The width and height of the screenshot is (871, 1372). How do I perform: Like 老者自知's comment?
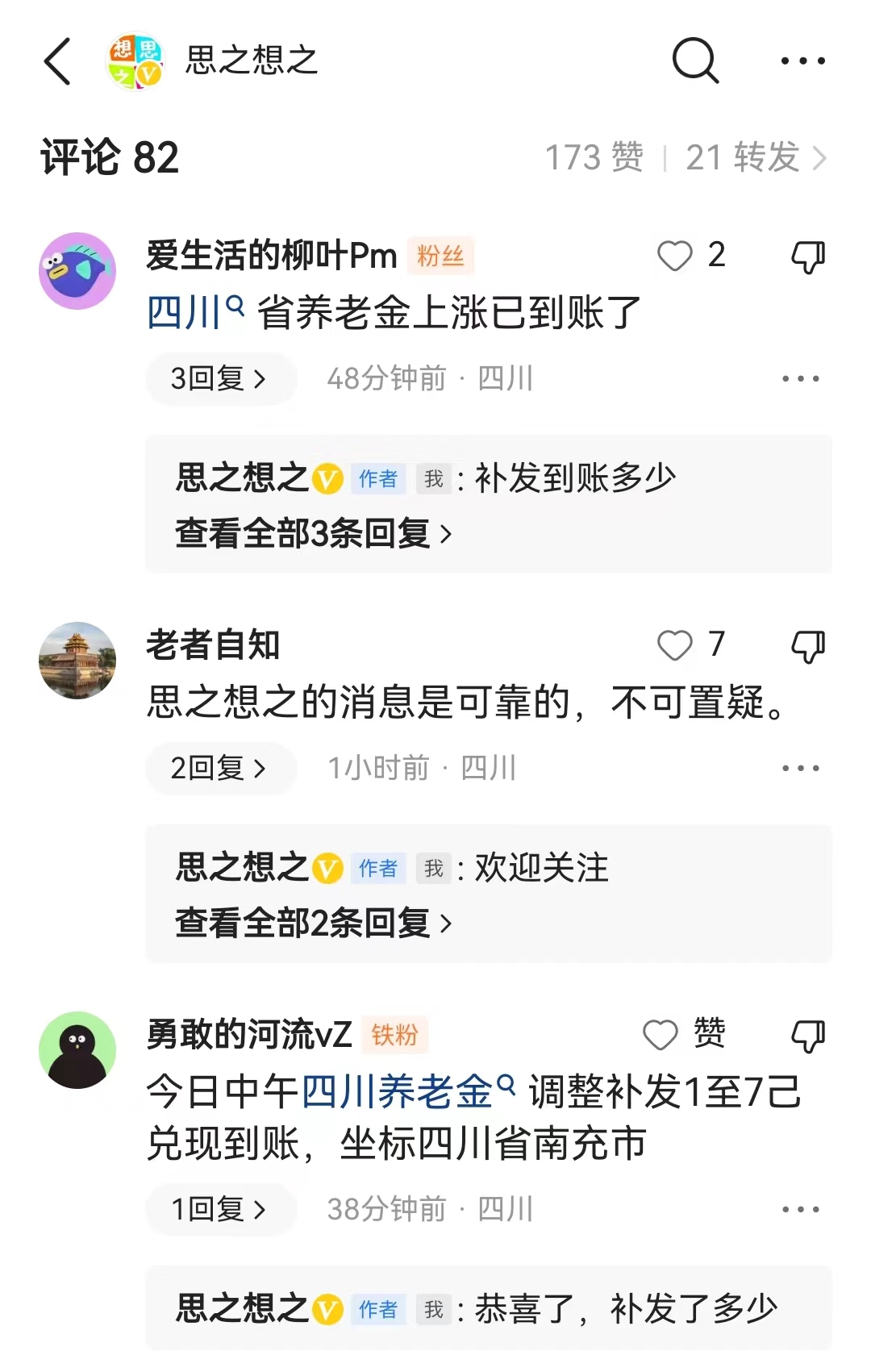675,645
